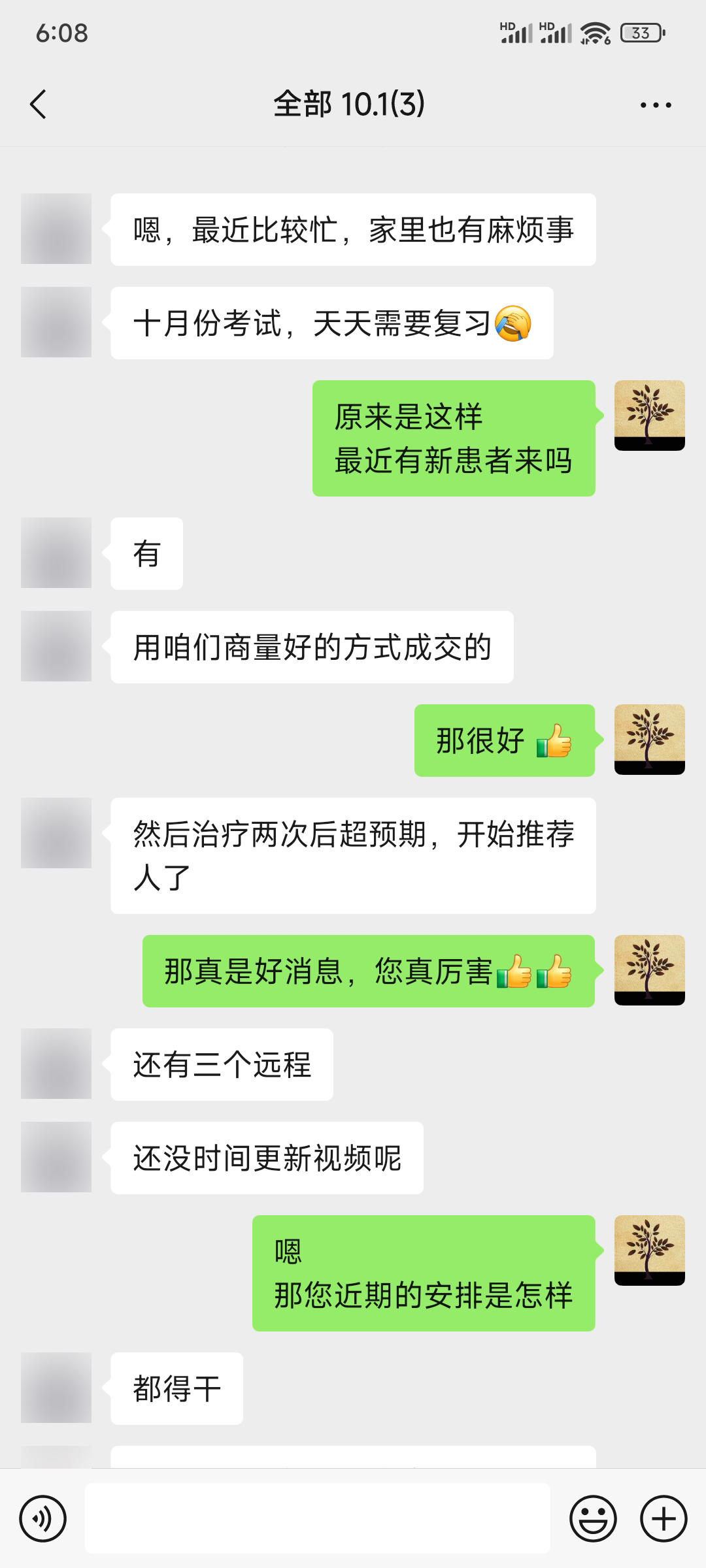706x1568 pixels.
Task: Tap the blurred avatar next to 还有三个远程
Action: tap(56, 1064)
